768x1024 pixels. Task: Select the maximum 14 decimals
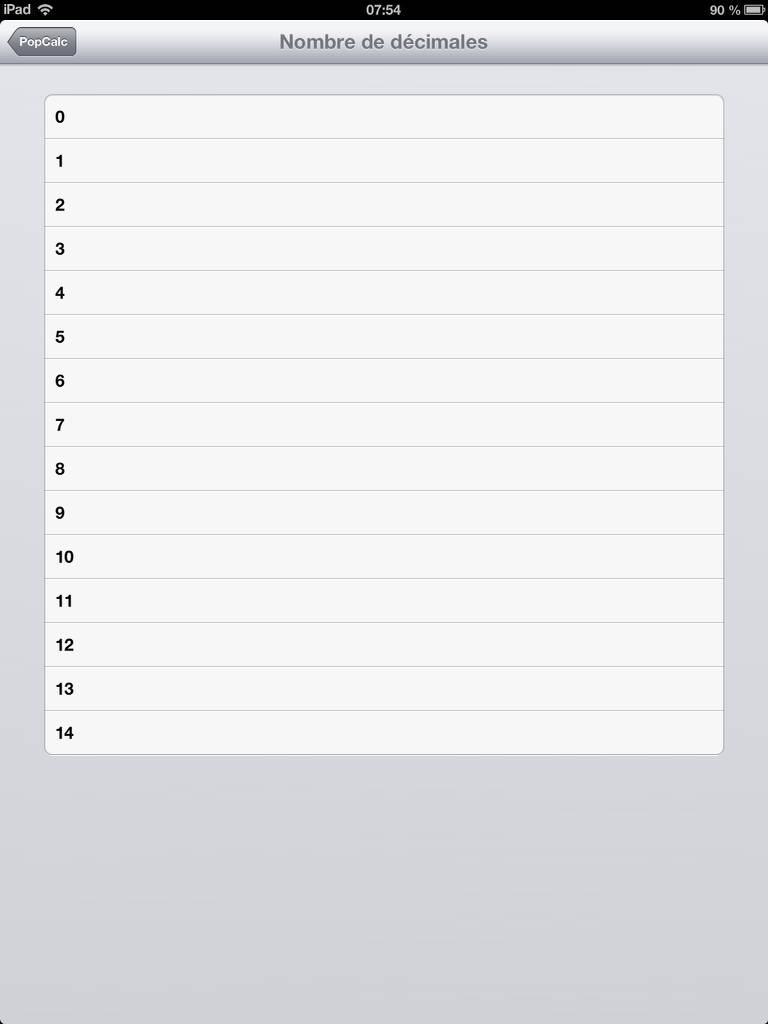pyautogui.click(x=384, y=733)
